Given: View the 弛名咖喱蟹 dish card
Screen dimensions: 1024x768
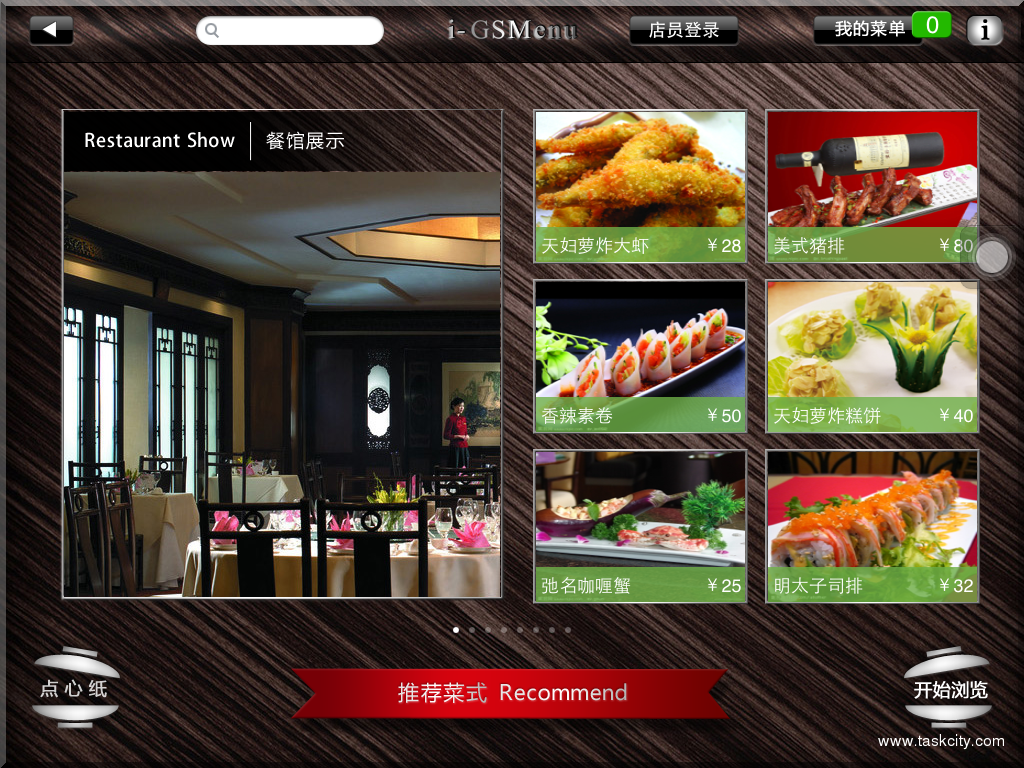Looking at the screenshot, I should tap(640, 526).
